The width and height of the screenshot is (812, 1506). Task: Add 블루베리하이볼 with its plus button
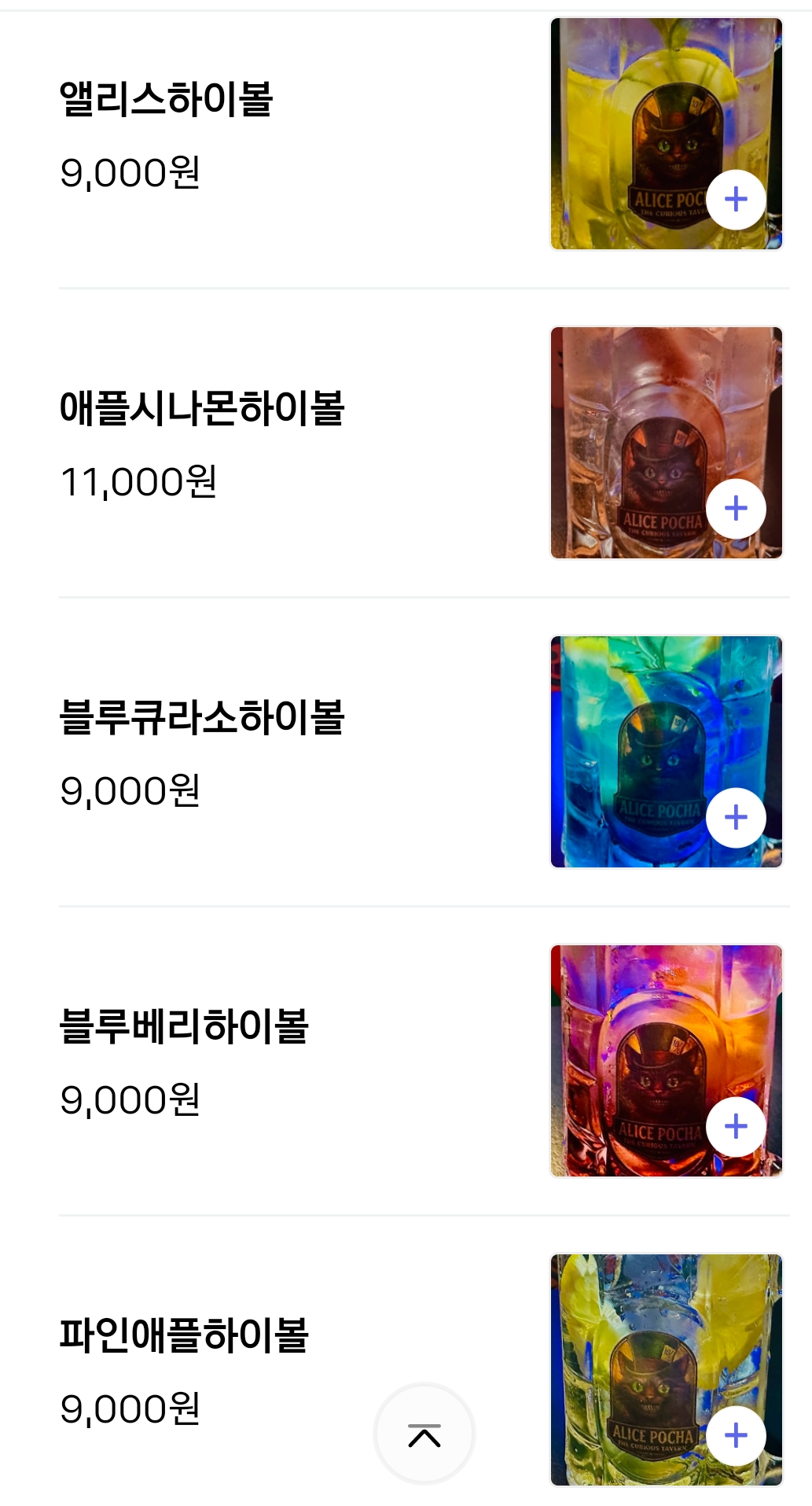point(736,1127)
